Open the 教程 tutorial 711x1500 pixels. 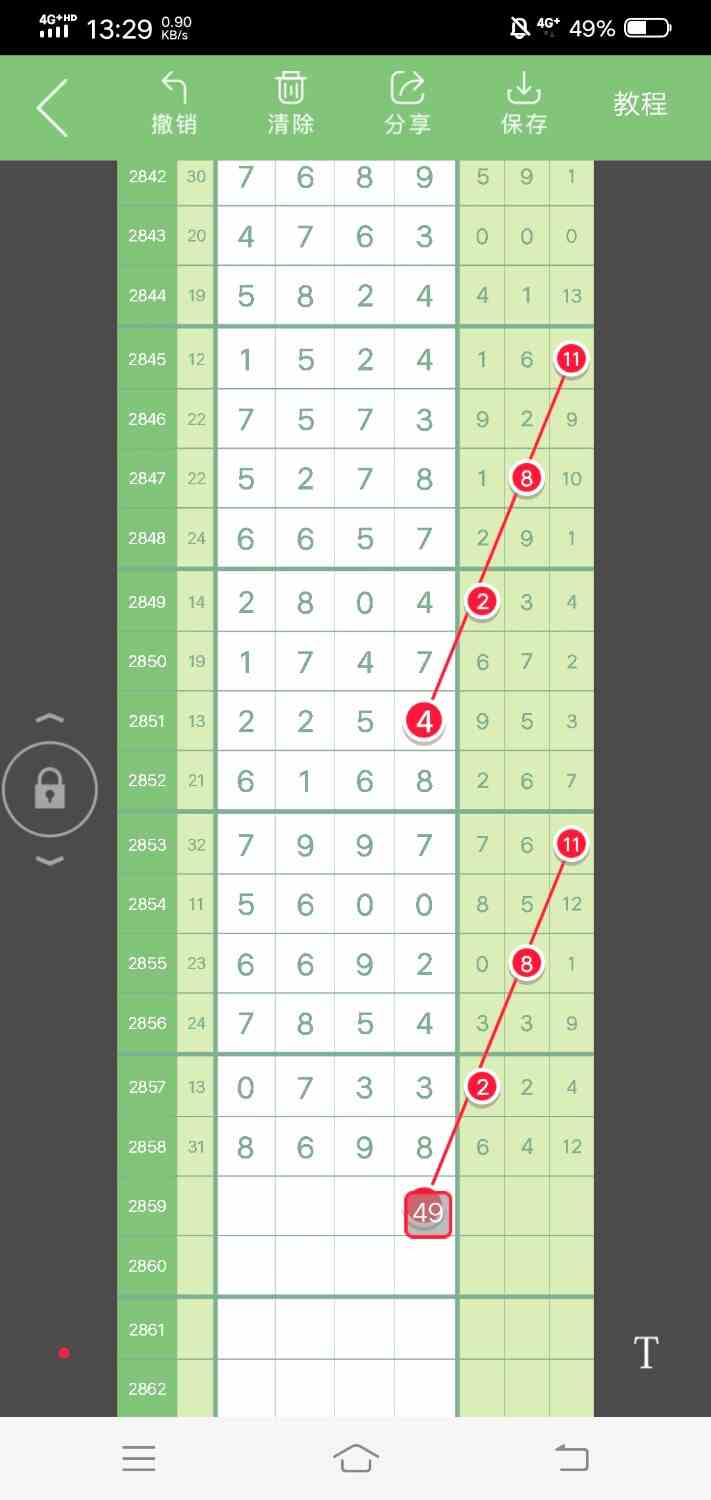tap(640, 104)
